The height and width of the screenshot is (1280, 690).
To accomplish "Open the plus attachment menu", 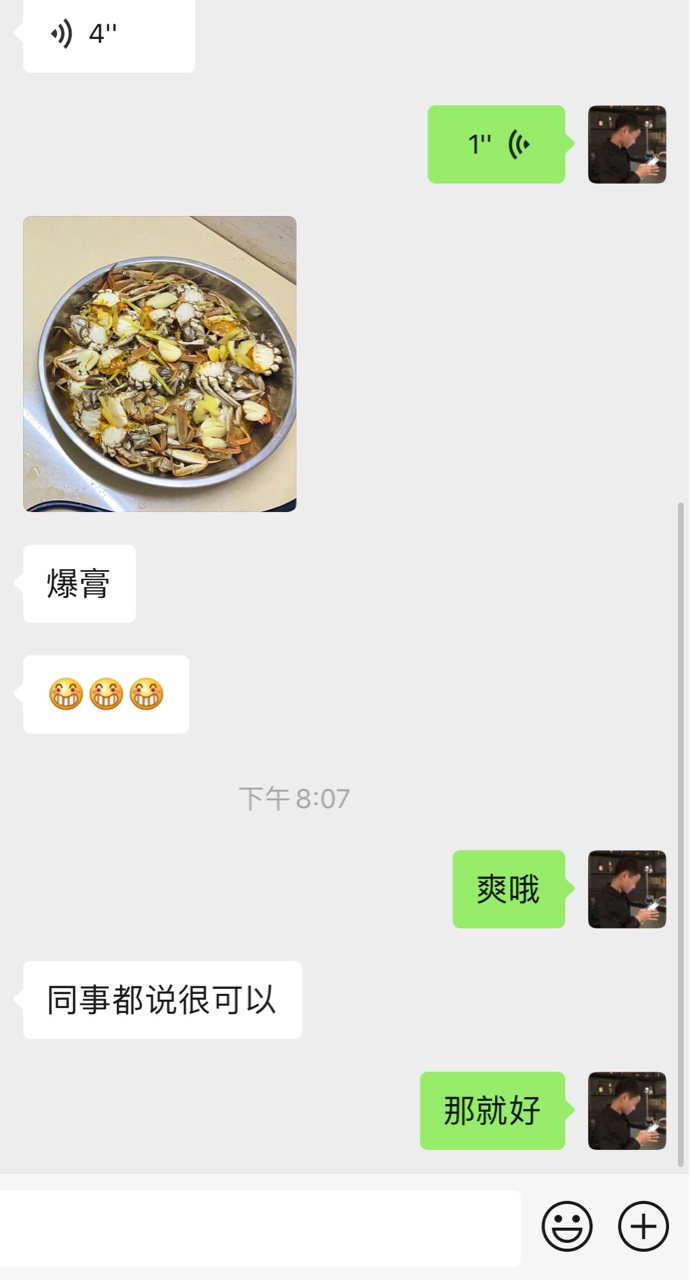I will [643, 1226].
